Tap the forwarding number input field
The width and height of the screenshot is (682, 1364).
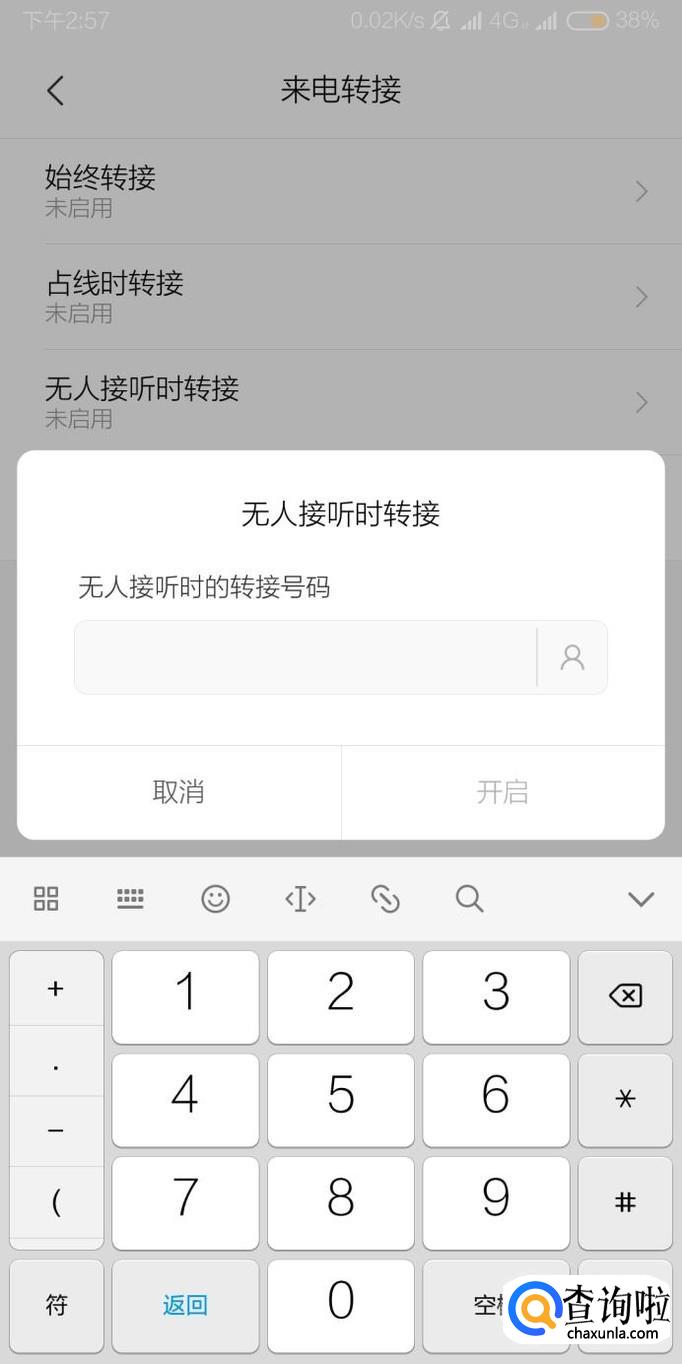pyautogui.click(x=305, y=657)
